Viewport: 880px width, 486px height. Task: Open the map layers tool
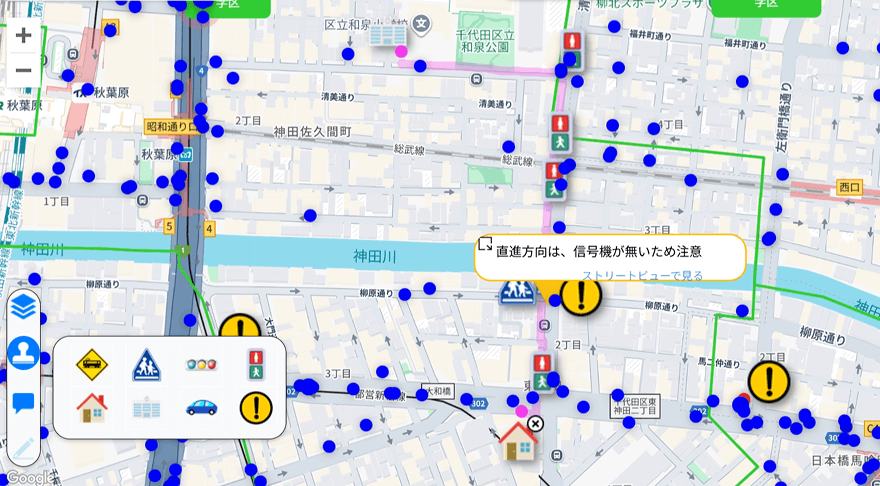23,307
